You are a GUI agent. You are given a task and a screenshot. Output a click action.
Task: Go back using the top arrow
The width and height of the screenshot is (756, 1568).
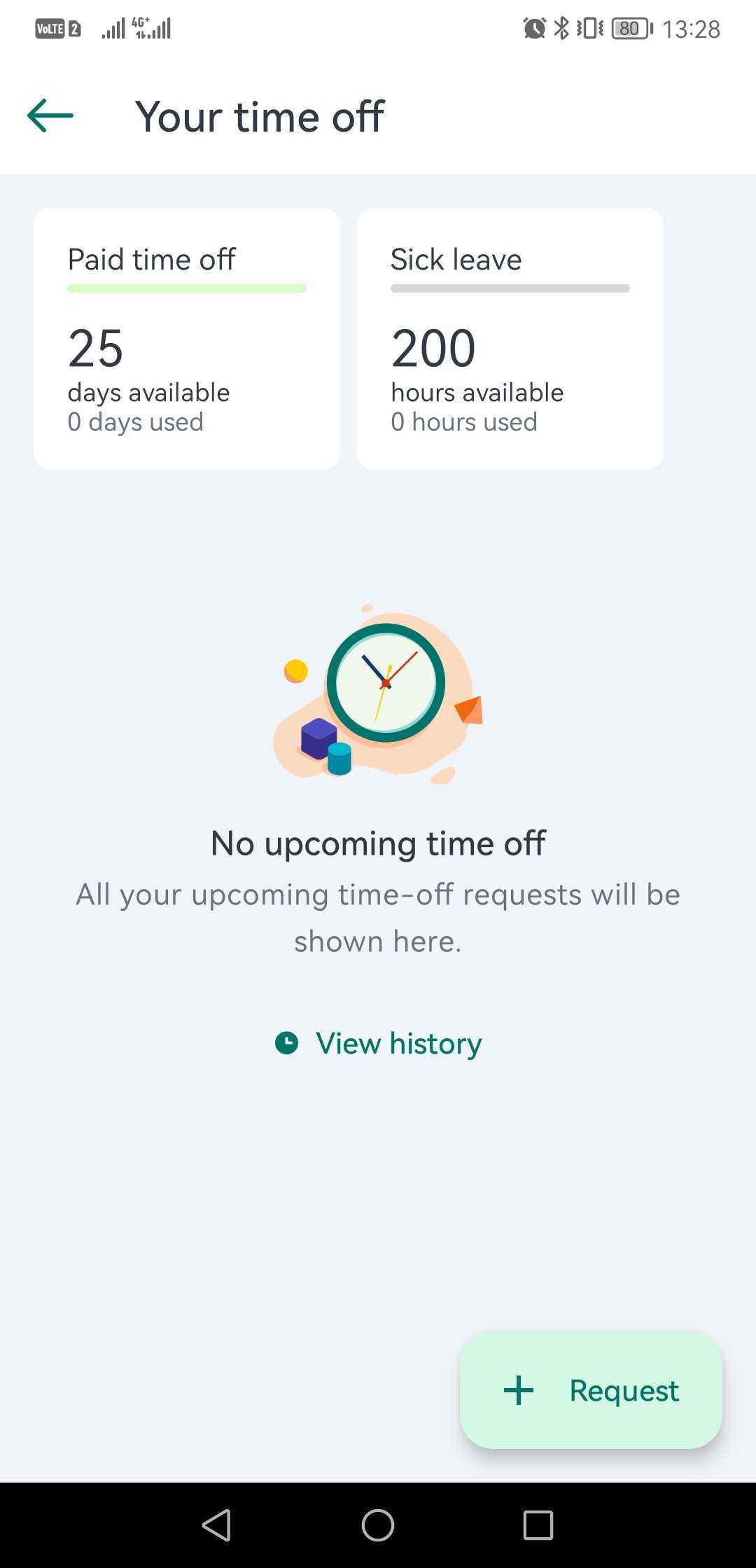(x=50, y=115)
